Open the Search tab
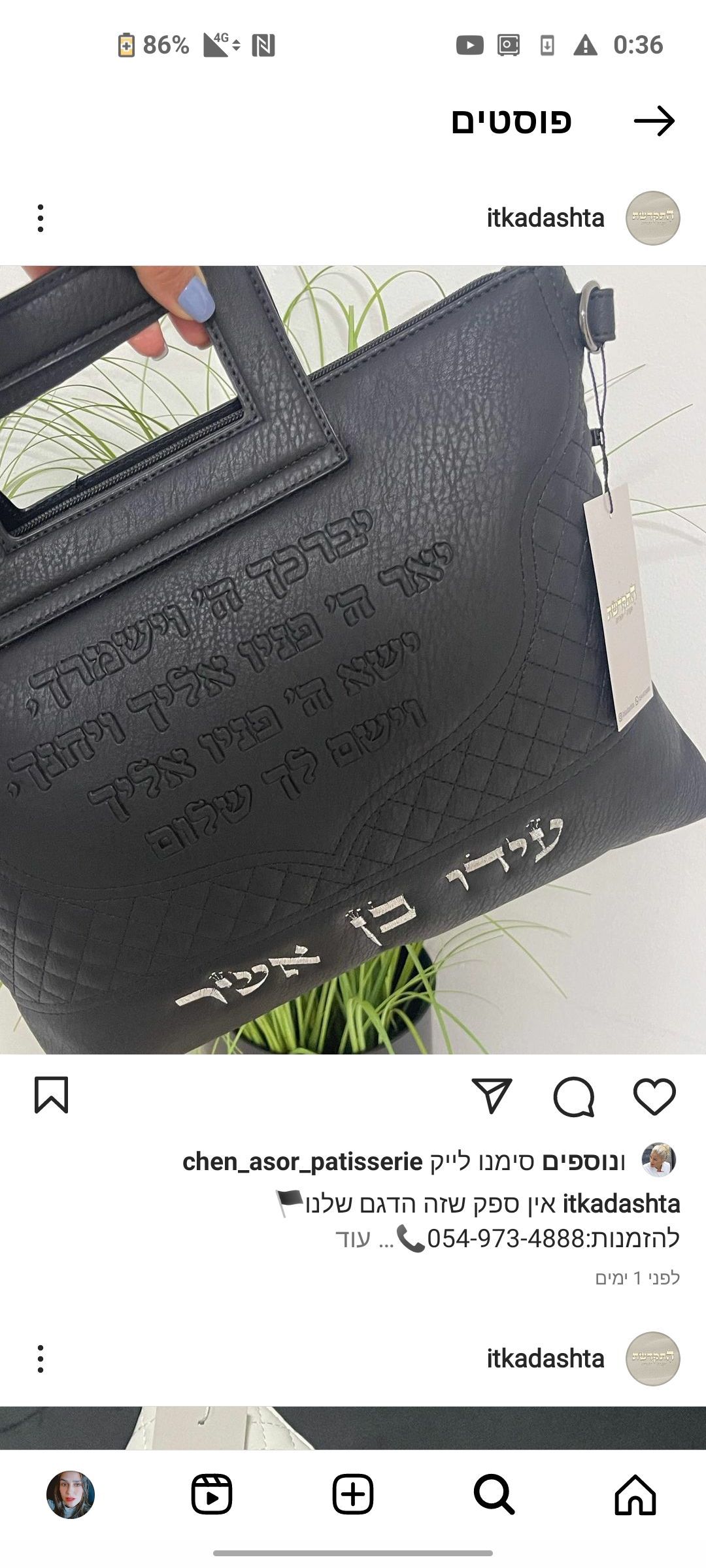This screenshot has height=1568, width=706. [x=494, y=1495]
